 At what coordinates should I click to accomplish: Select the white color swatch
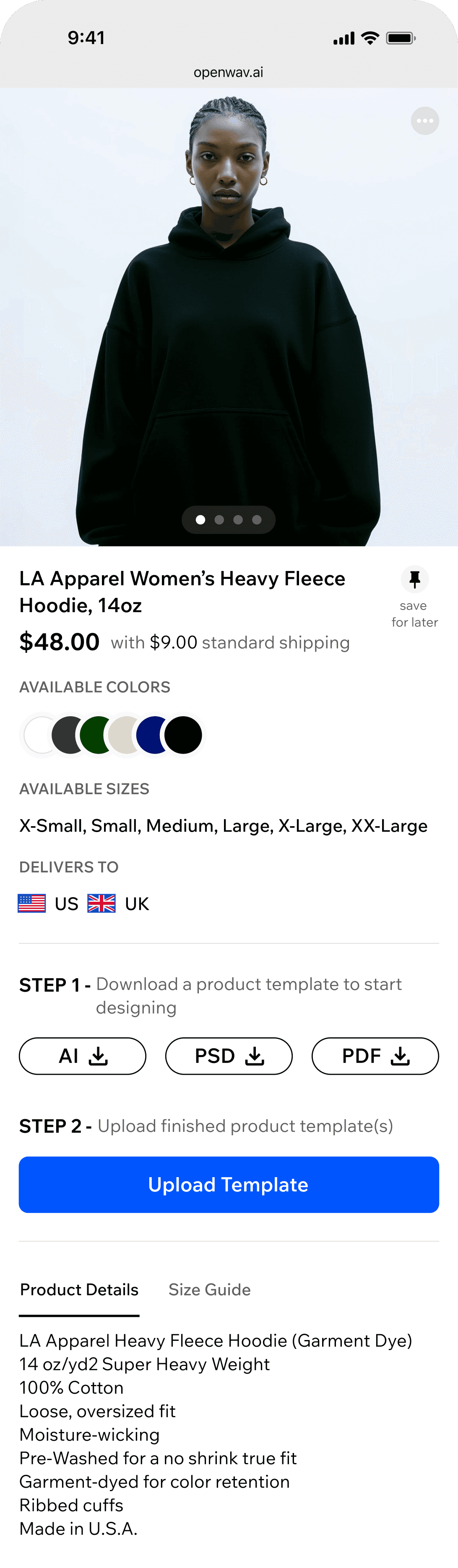click(38, 735)
